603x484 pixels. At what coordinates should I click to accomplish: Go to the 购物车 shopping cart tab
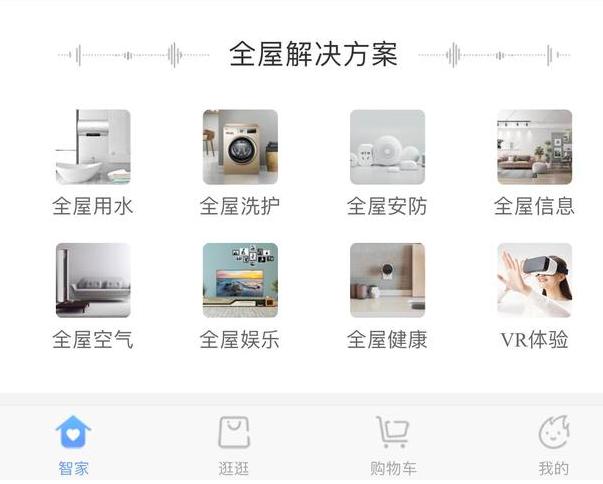(x=392, y=445)
